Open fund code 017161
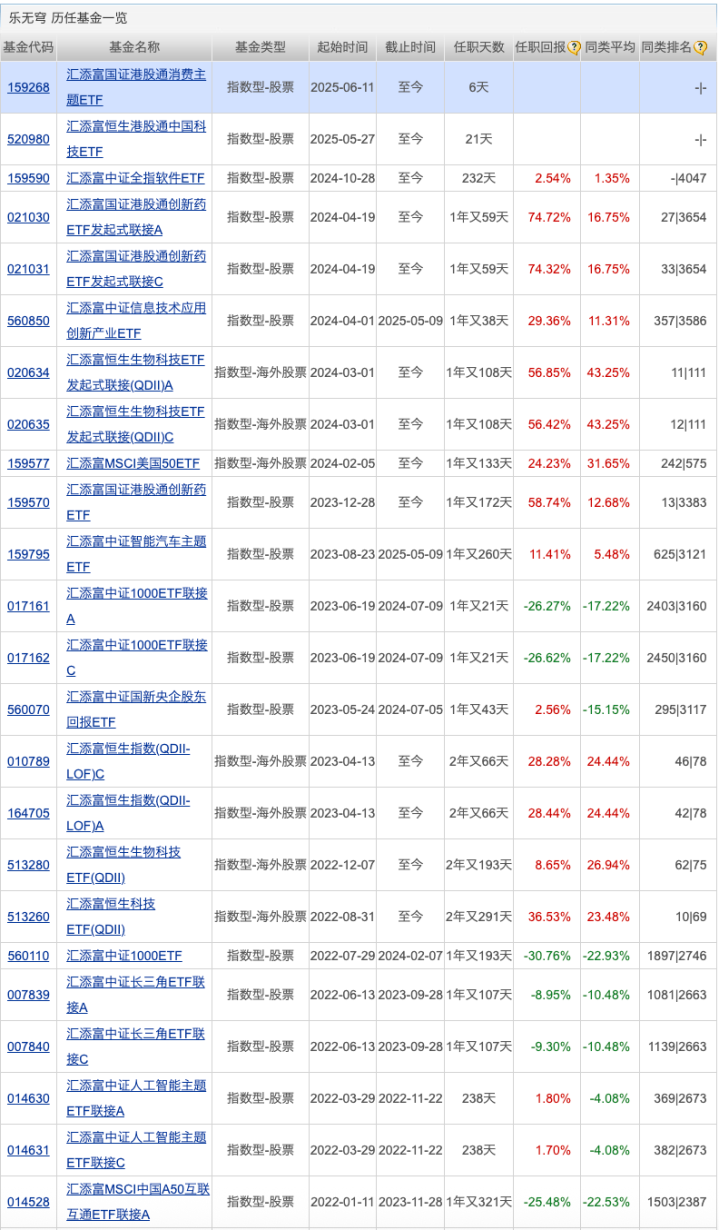This screenshot has height=1230, width=719. point(28,606)
